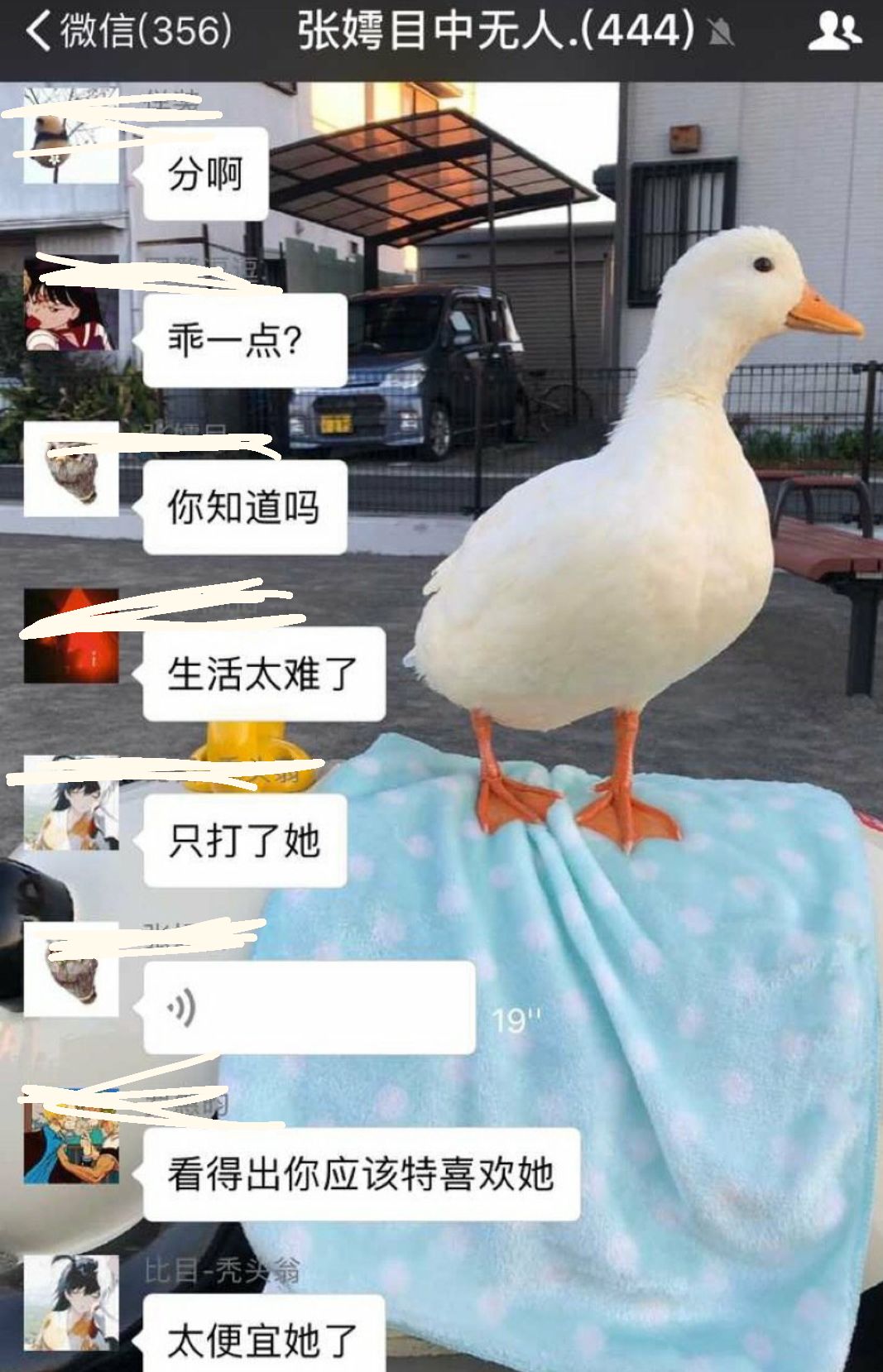Open the avatar beside the 只打了她 message
The image size is (883, 1372).
pyautogui.click(x=71, y=804)
